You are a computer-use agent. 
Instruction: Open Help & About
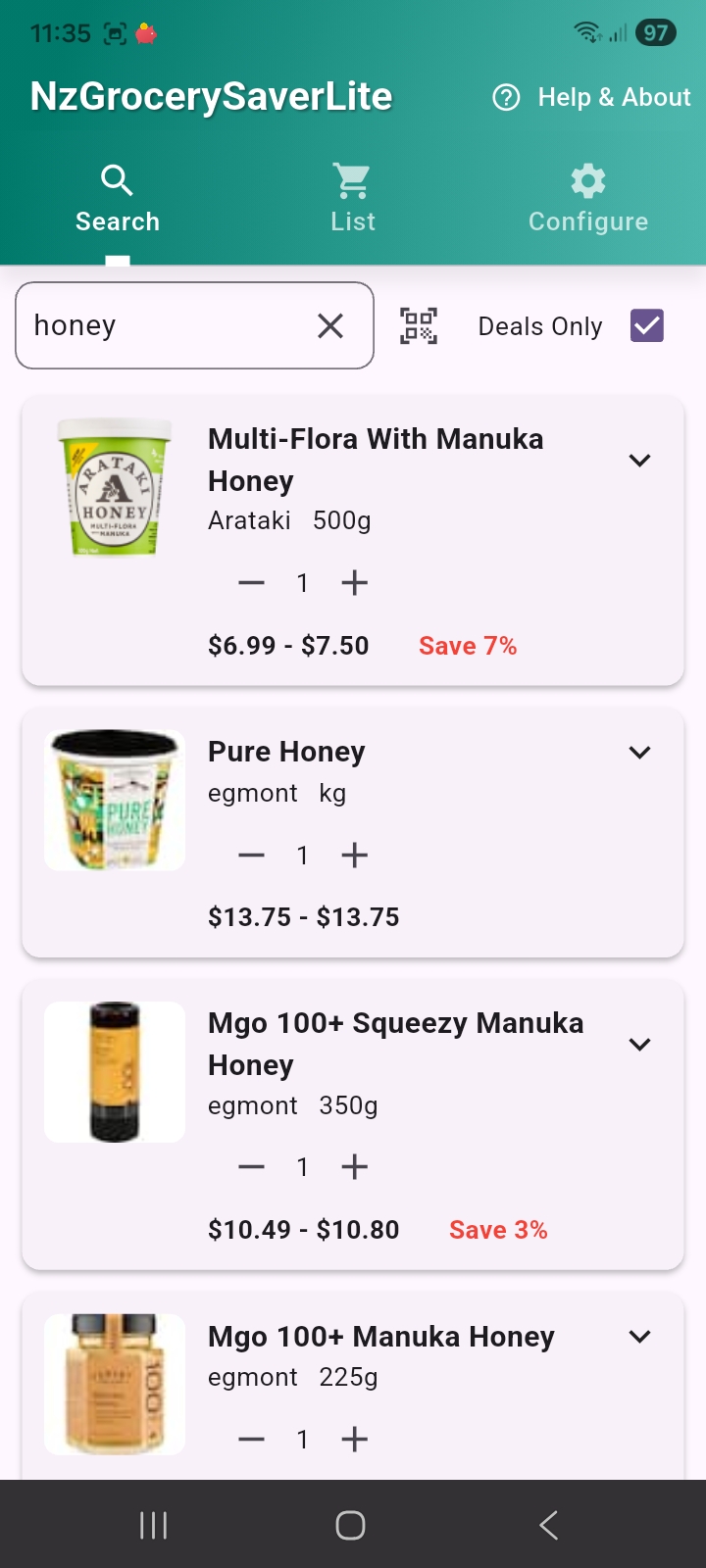[591, 97]
